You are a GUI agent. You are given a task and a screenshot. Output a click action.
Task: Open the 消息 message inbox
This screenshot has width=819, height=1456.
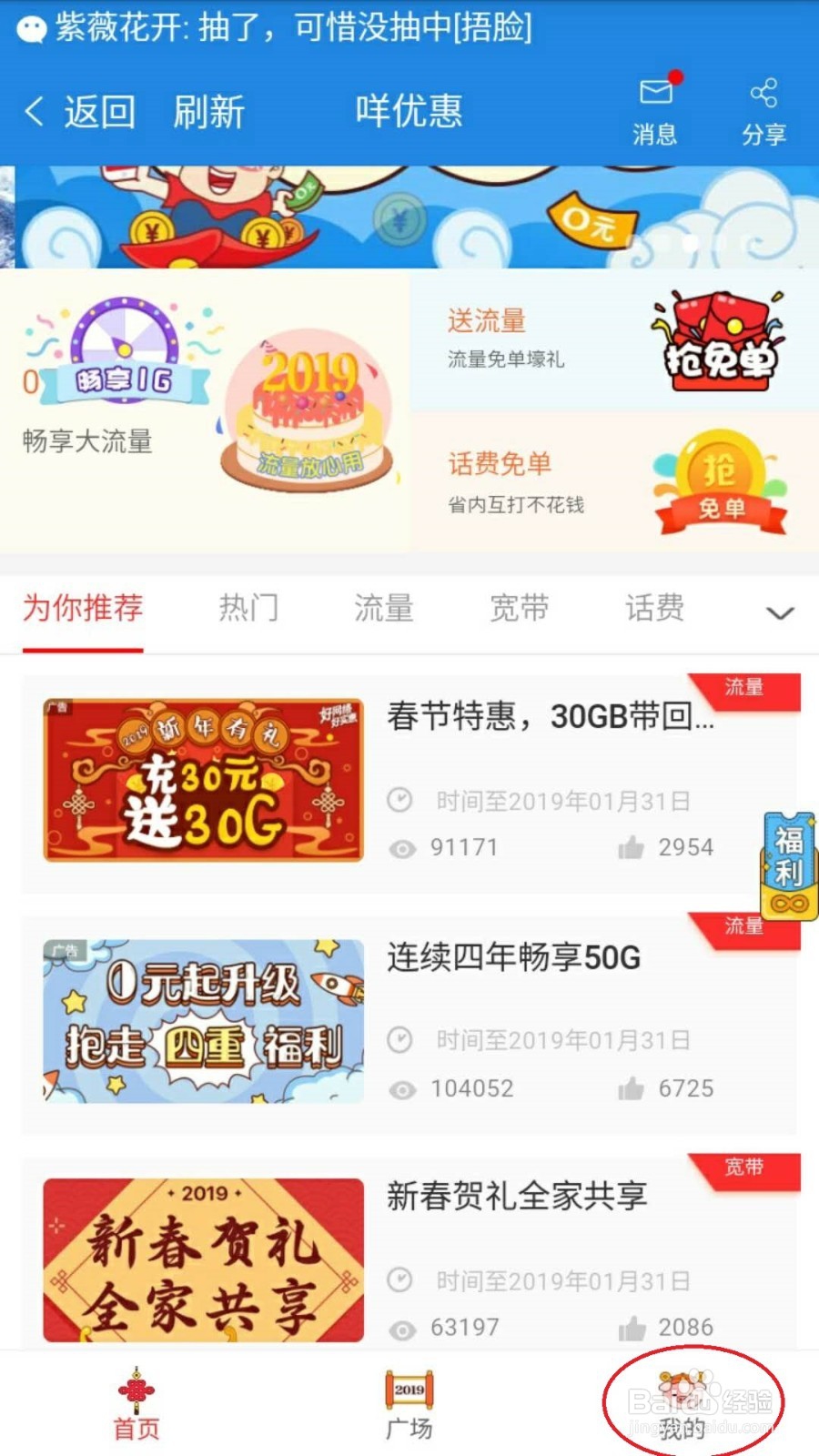point(654,109)
